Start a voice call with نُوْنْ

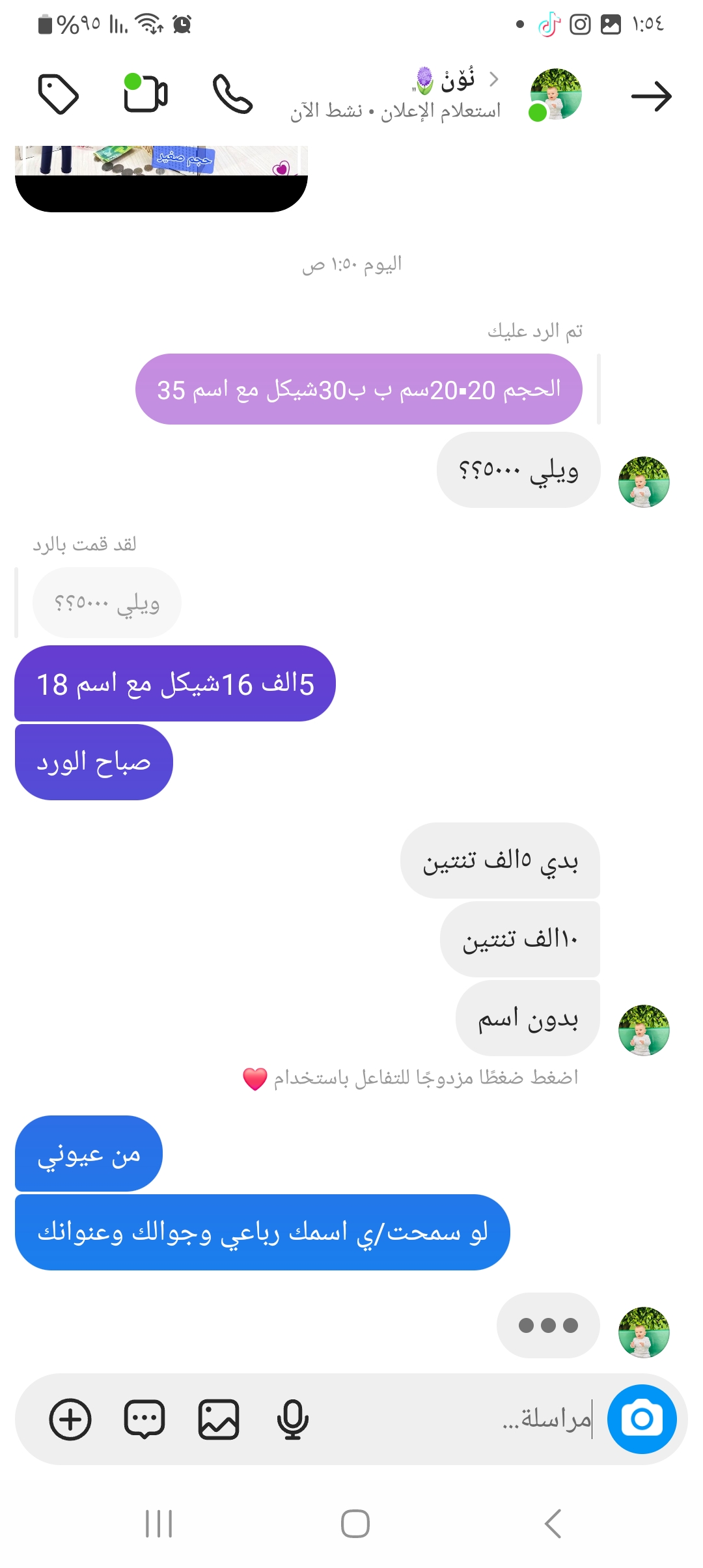tap(232, 95)
